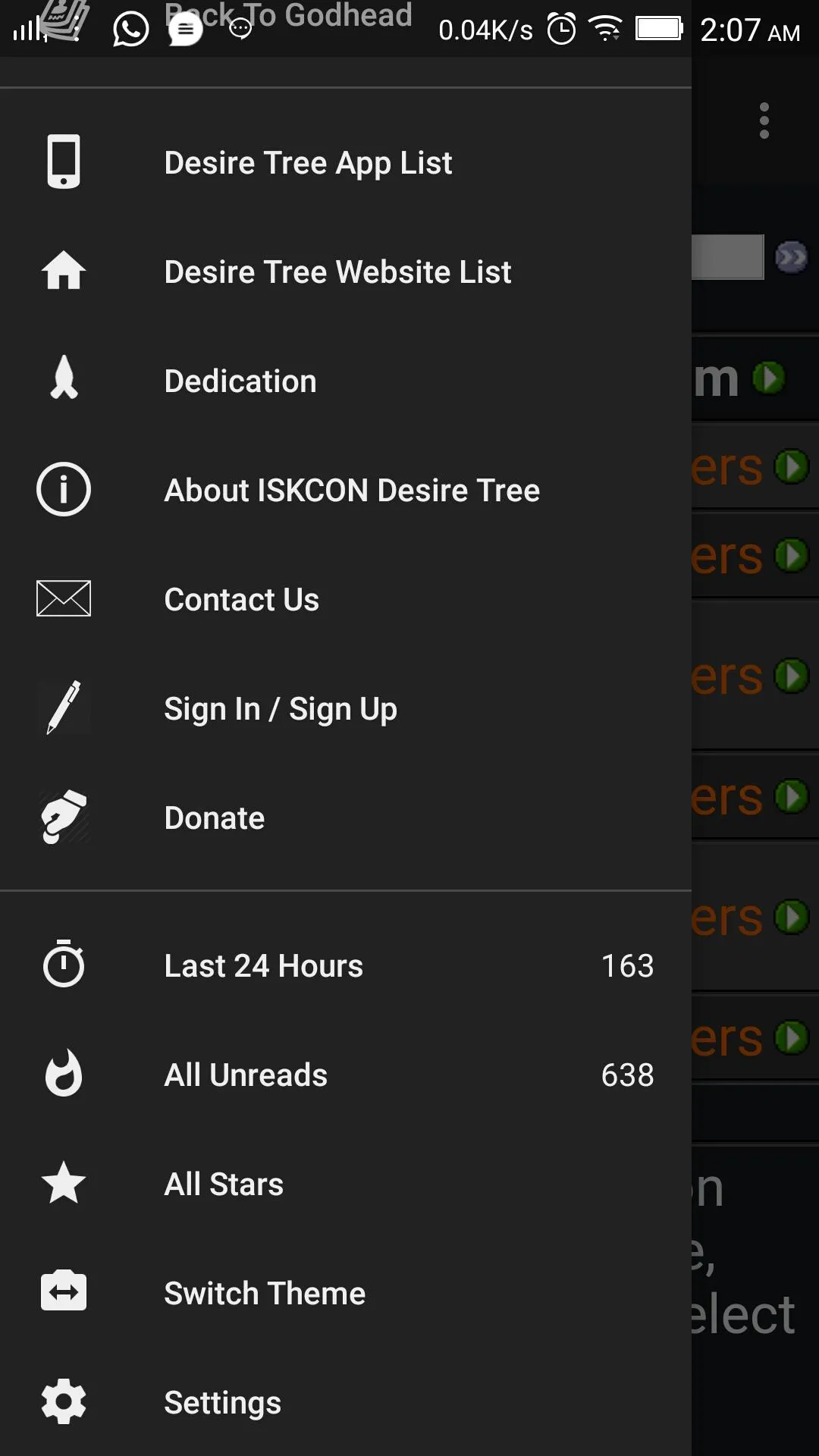Click the Contact Us menu entry
Image resolution: width=819 pixels, height=1456 pixels.
click(241, 598)
